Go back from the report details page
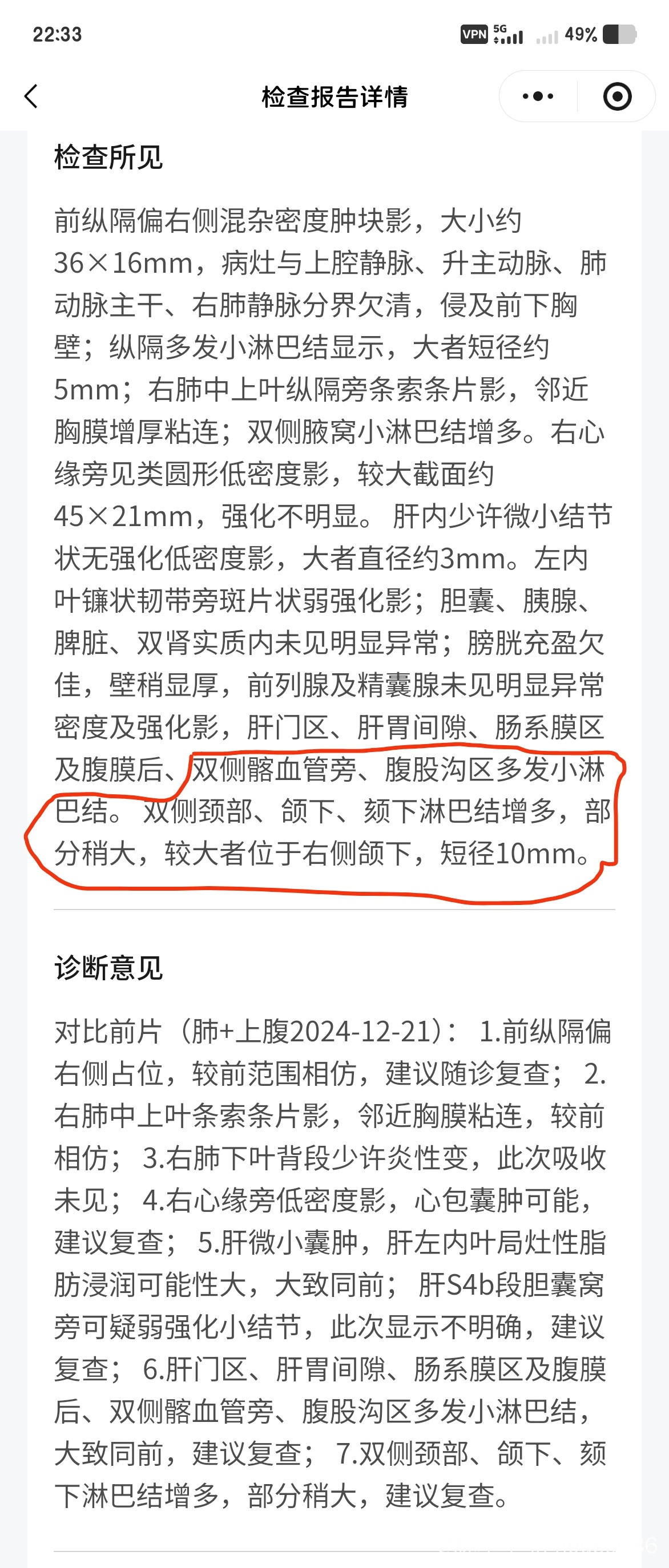Screen dimensions: 669x1568 [31, 96]
